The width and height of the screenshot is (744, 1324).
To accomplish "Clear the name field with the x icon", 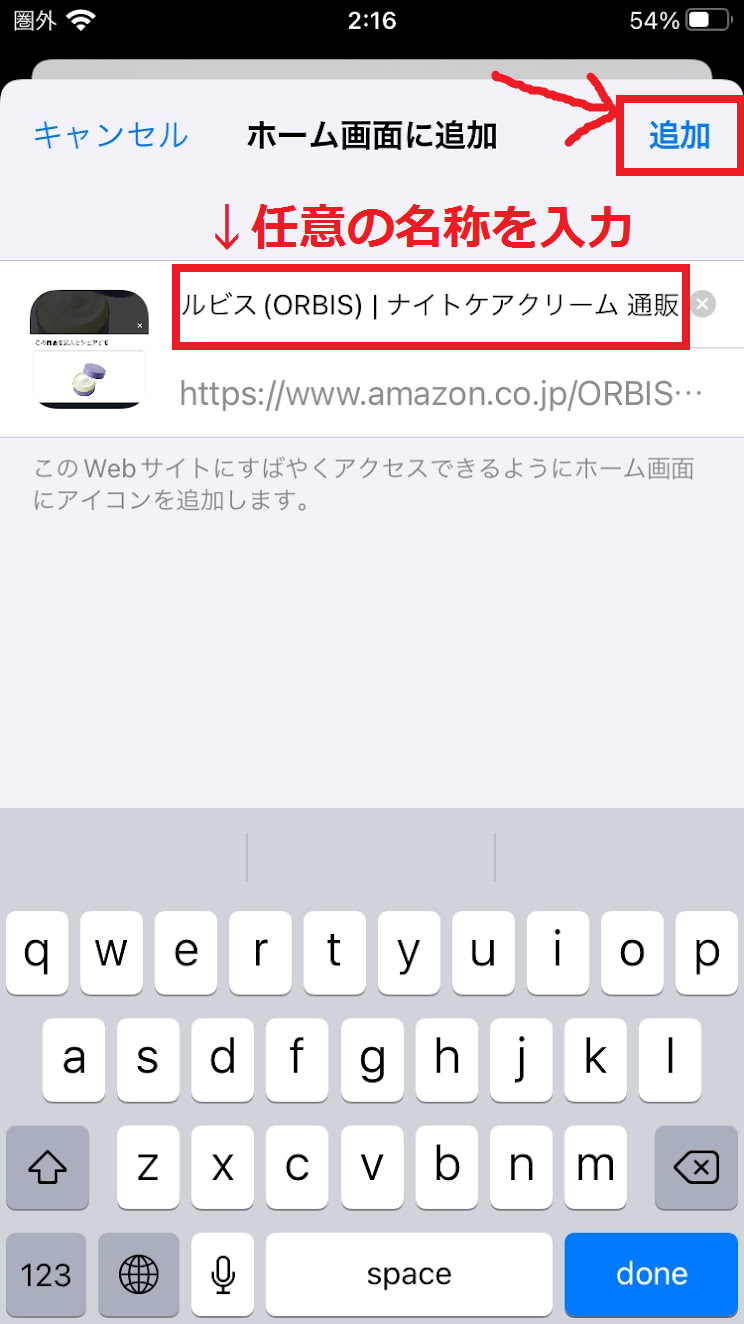I will pyautogui.click(x=704, y=305).
